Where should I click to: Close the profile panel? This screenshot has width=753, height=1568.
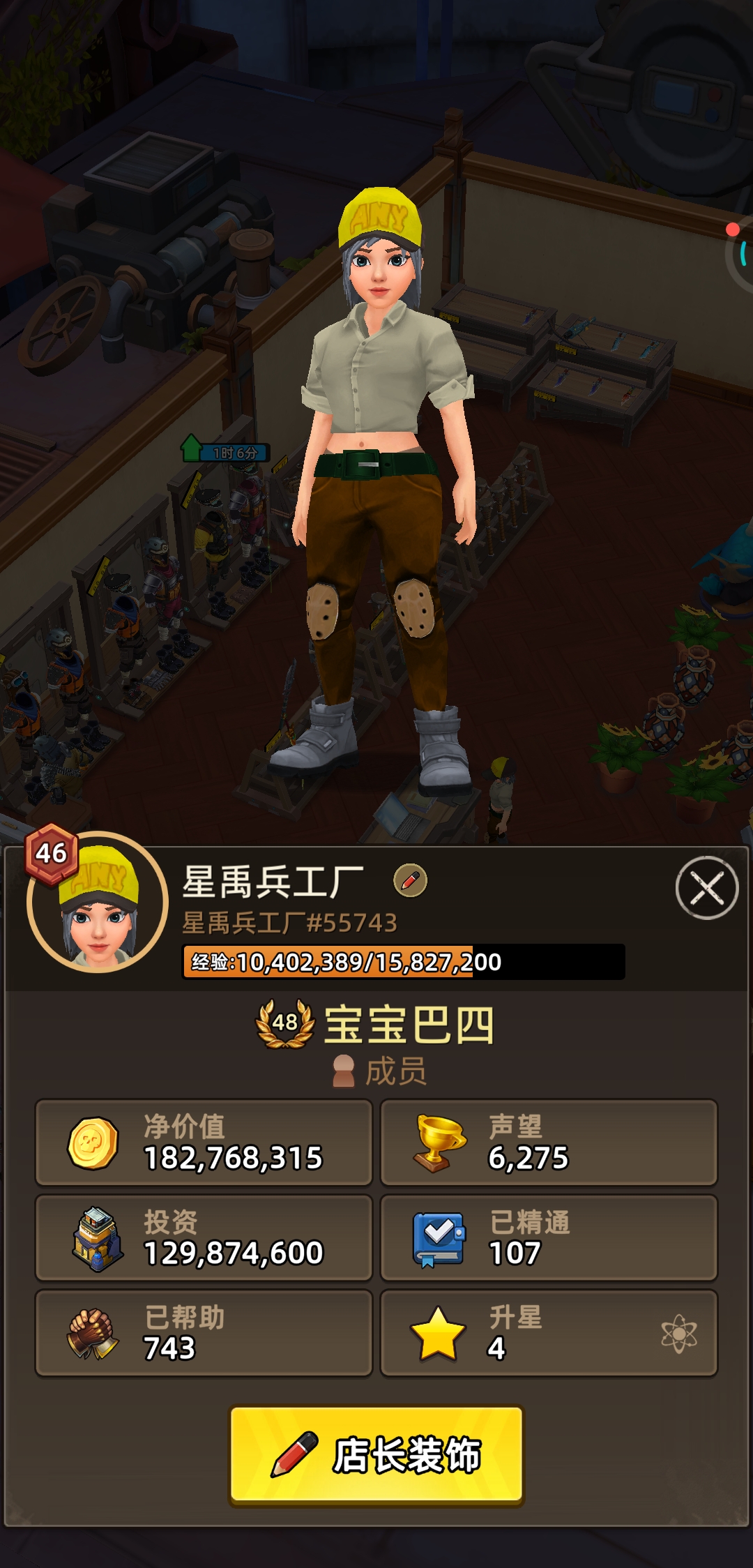click(706, 888)
